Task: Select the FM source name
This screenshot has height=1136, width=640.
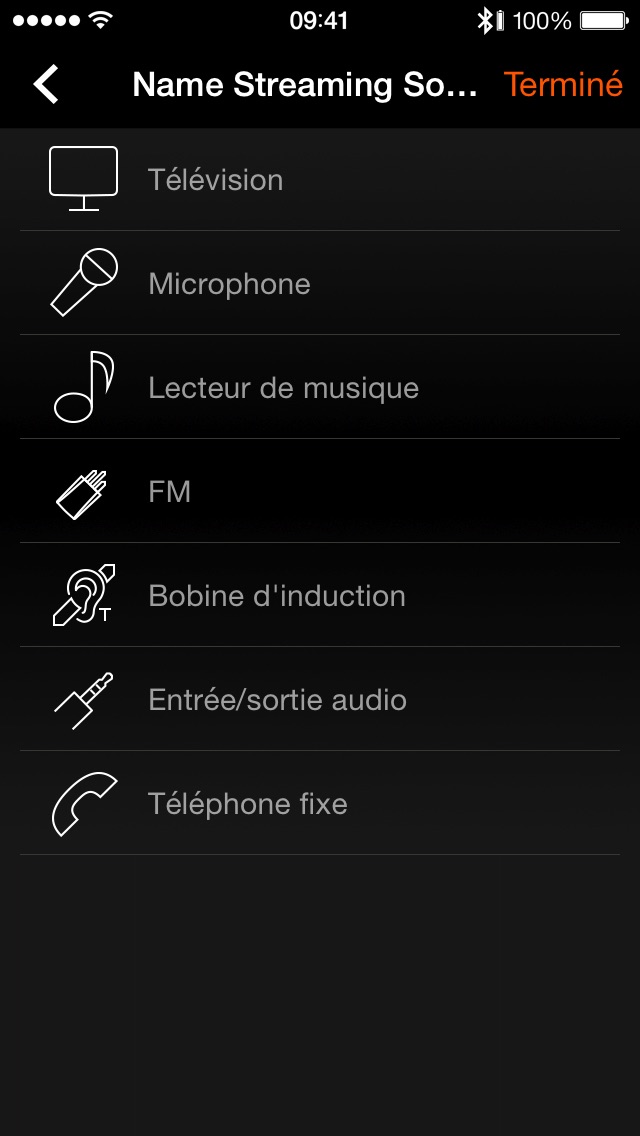Action: 320,491
